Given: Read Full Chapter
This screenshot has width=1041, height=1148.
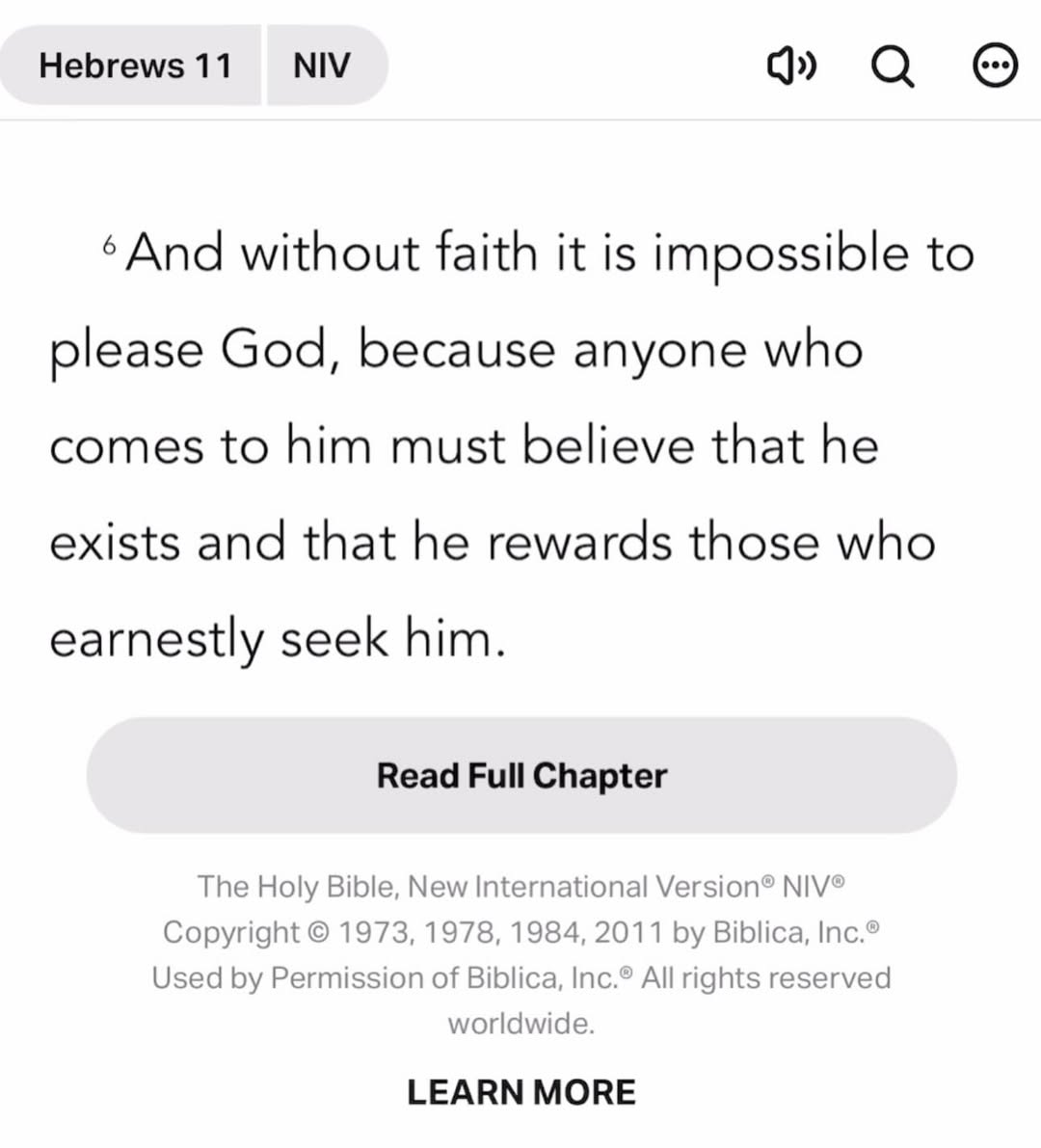Looking at the screenshot, I should [x=521, y=776].
